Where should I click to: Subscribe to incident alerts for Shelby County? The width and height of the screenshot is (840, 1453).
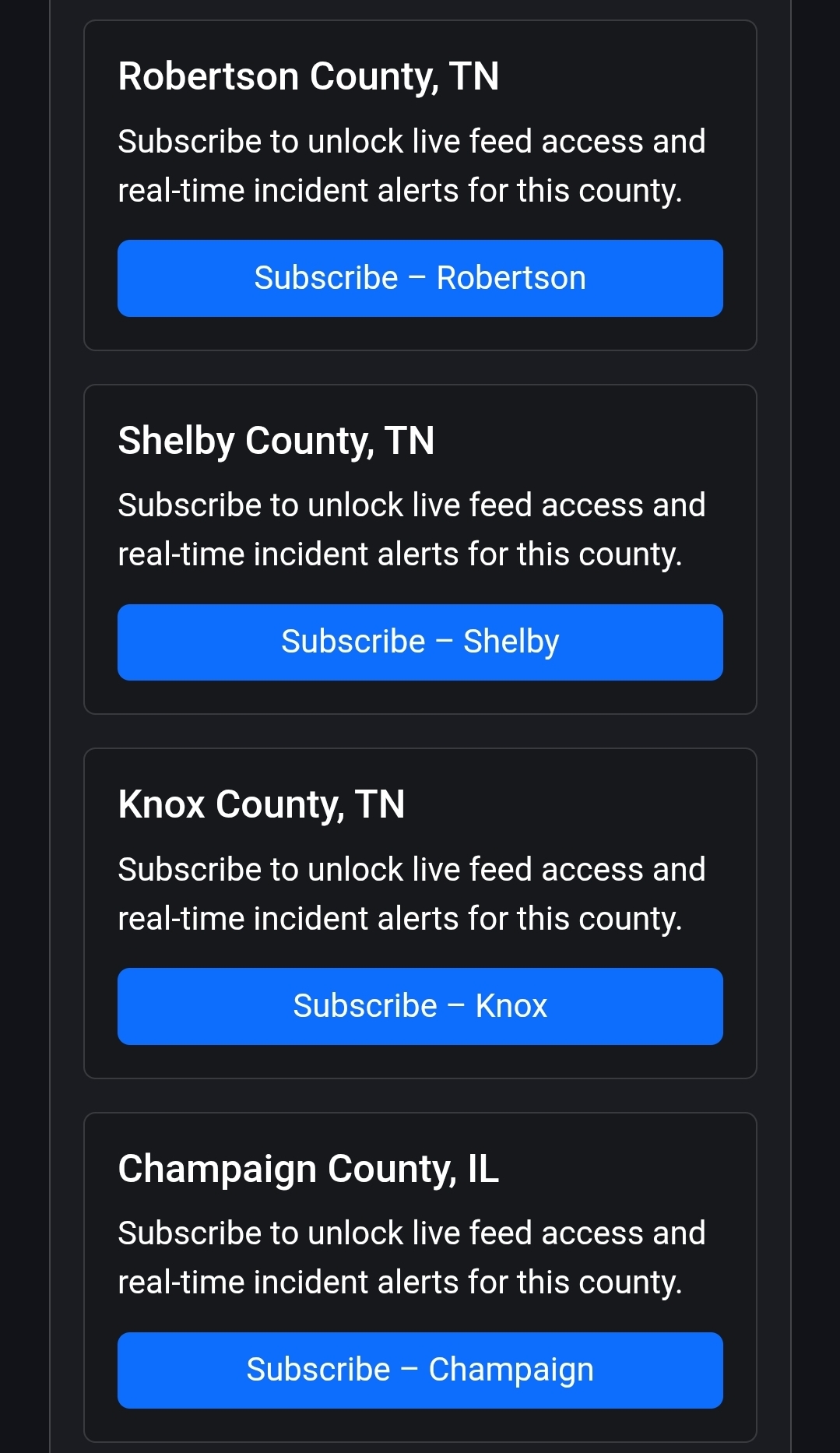point(420,642)
